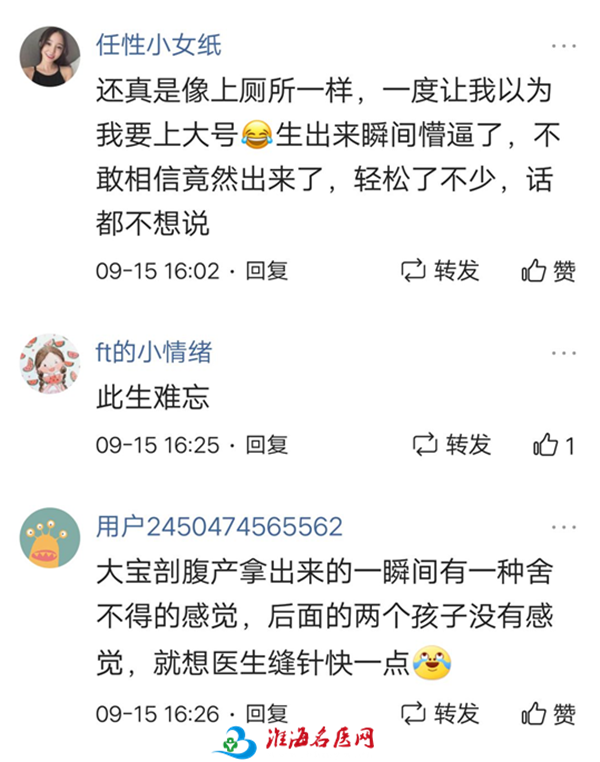Reply to ft的小情绪's comment
Screen dimensions: 600x762
[x=267, y=445]
